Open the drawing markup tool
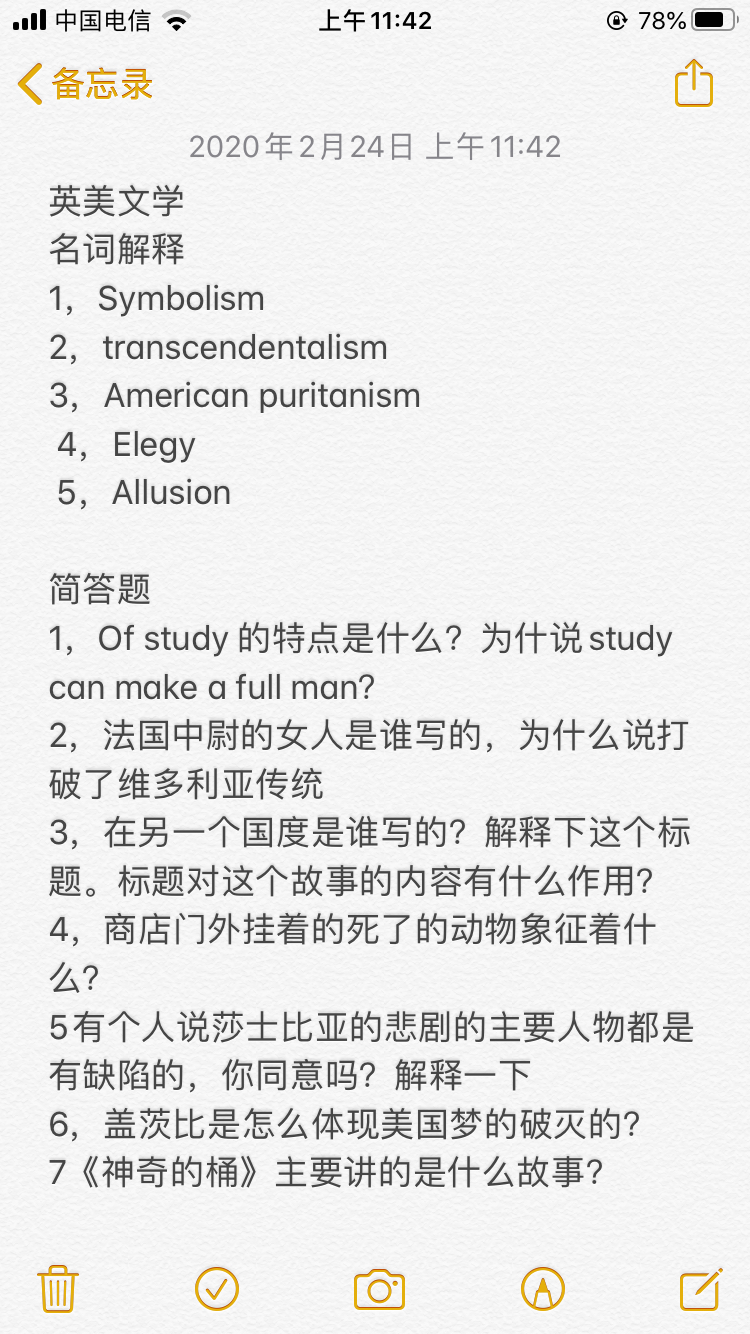Viewport: 750px width, 1334px height. 542,1288
